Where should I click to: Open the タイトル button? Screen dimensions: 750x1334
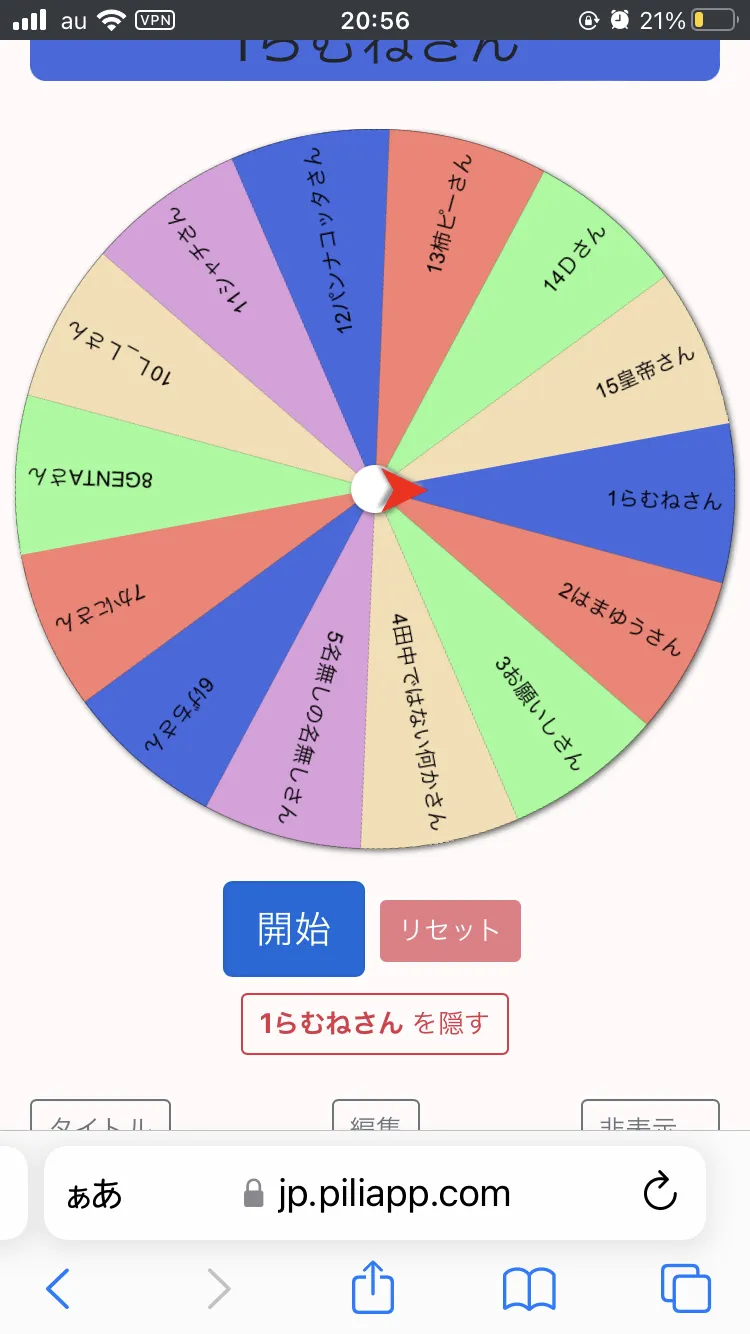tap(100, 1116)
